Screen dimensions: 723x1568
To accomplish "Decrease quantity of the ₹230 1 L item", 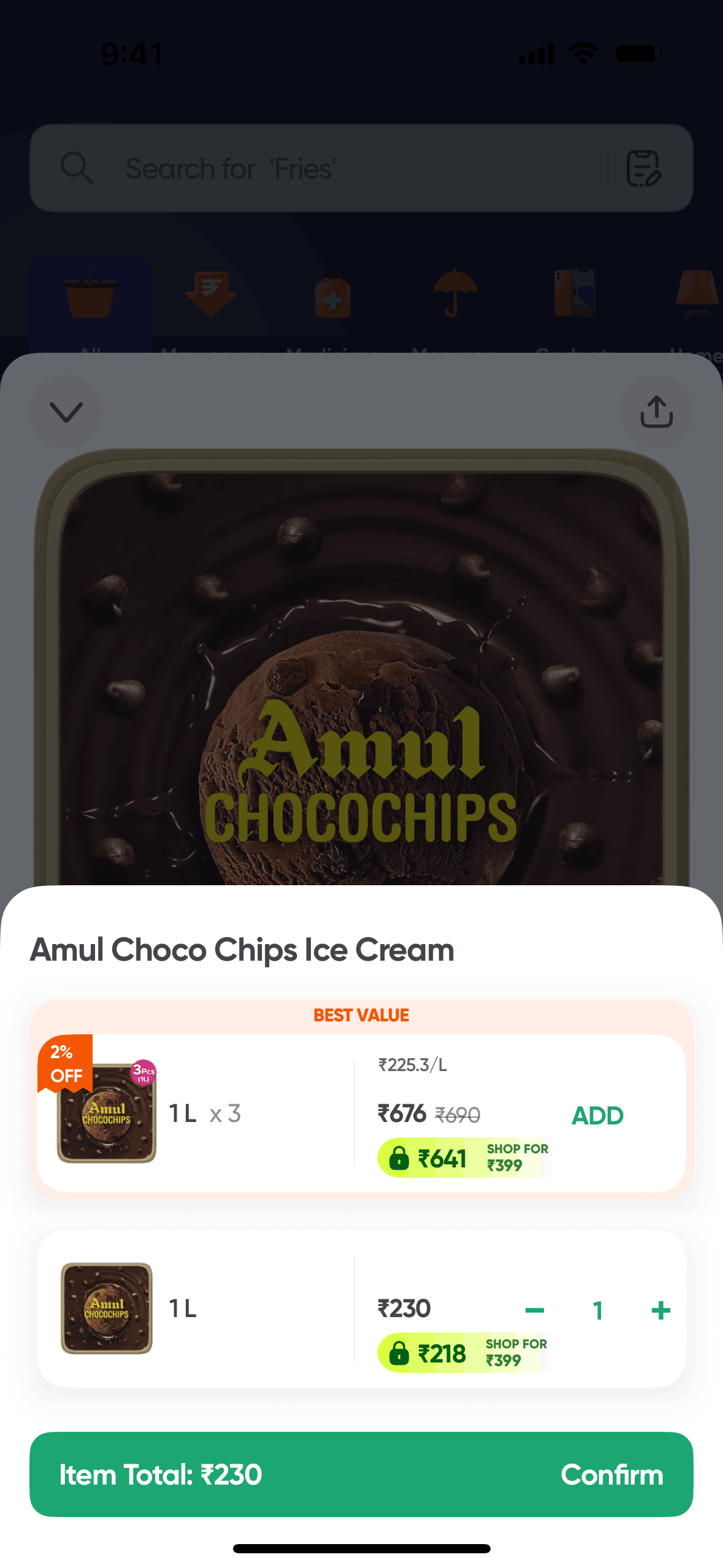I will tap(535, 1311).
